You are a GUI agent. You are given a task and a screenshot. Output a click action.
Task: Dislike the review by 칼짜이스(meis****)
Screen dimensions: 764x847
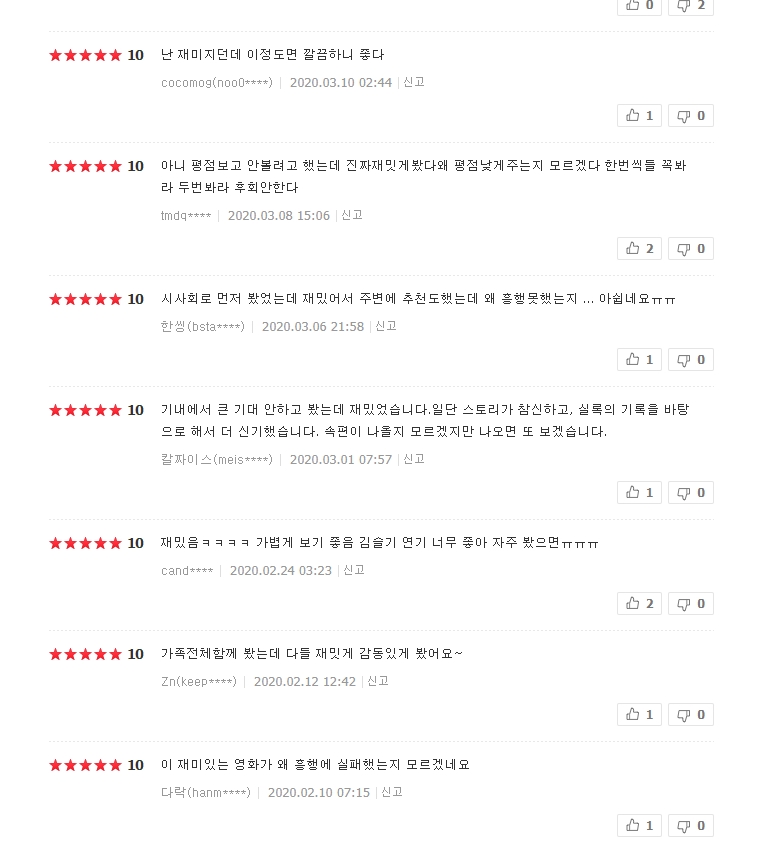pyautogui.click(x=690, y=493)
